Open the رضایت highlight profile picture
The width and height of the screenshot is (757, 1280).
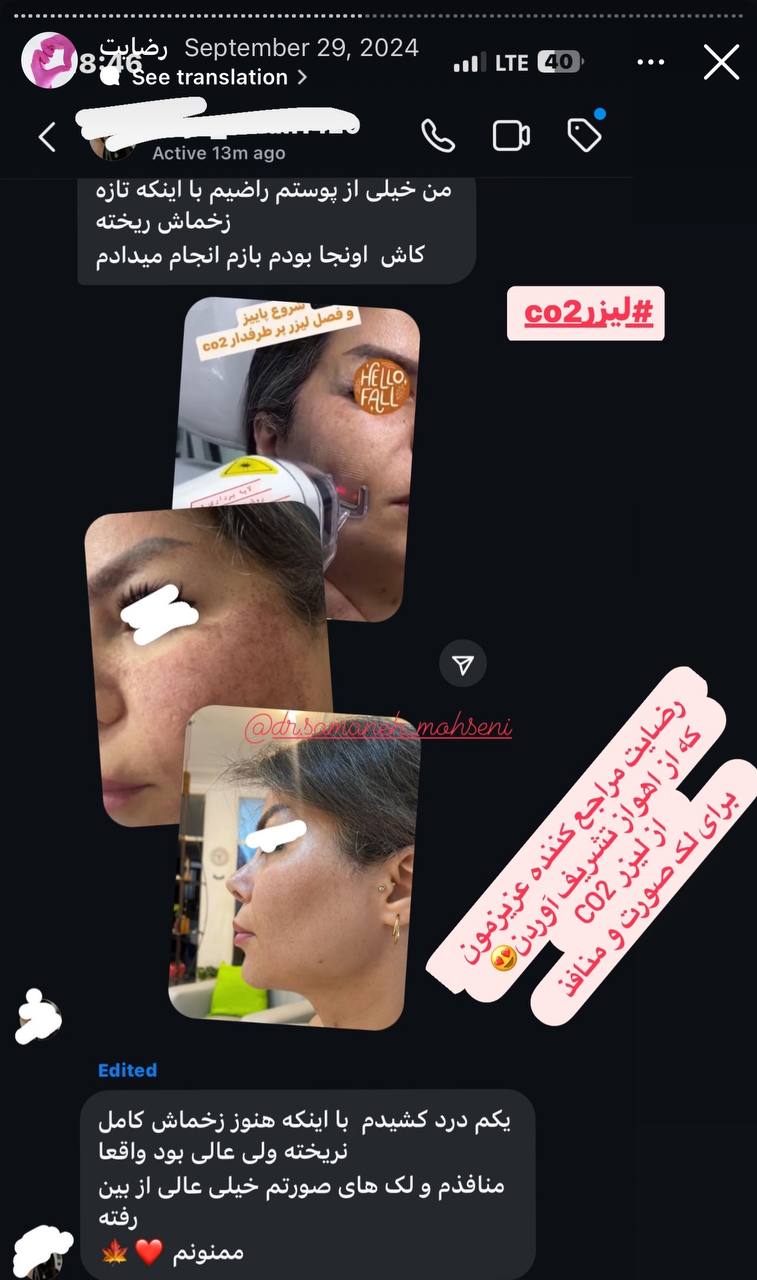(x=50, y=59)
